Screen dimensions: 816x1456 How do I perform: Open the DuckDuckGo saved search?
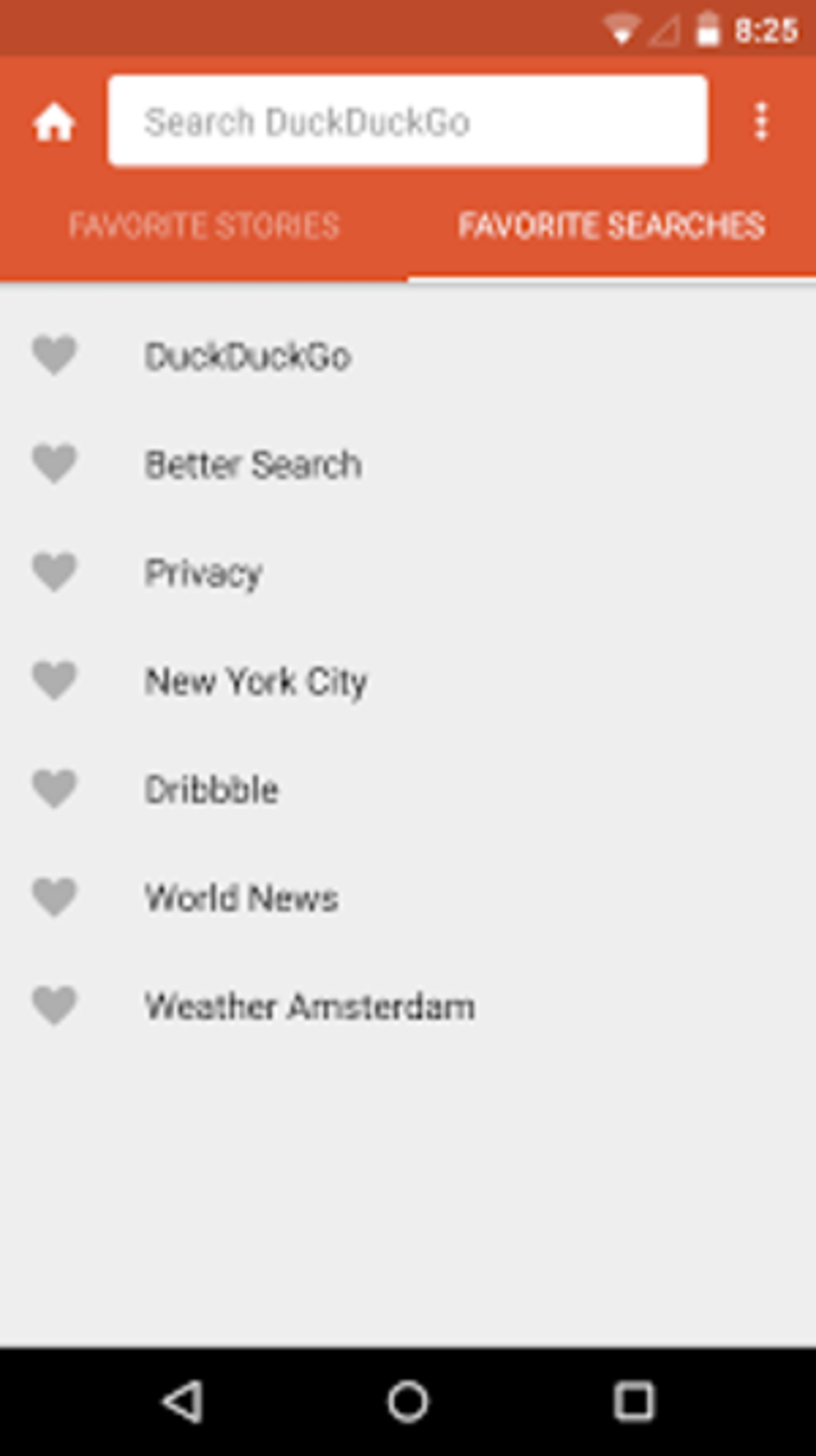click(247, 356)
